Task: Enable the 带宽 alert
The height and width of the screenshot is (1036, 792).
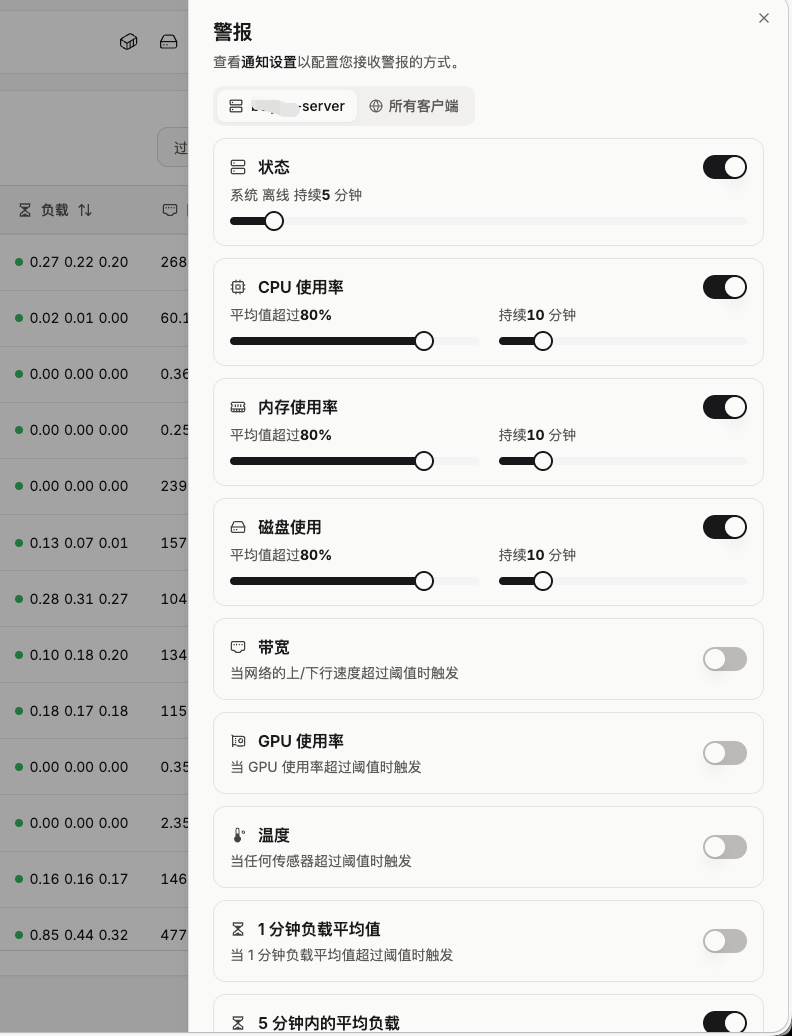Action: [724, 659]
